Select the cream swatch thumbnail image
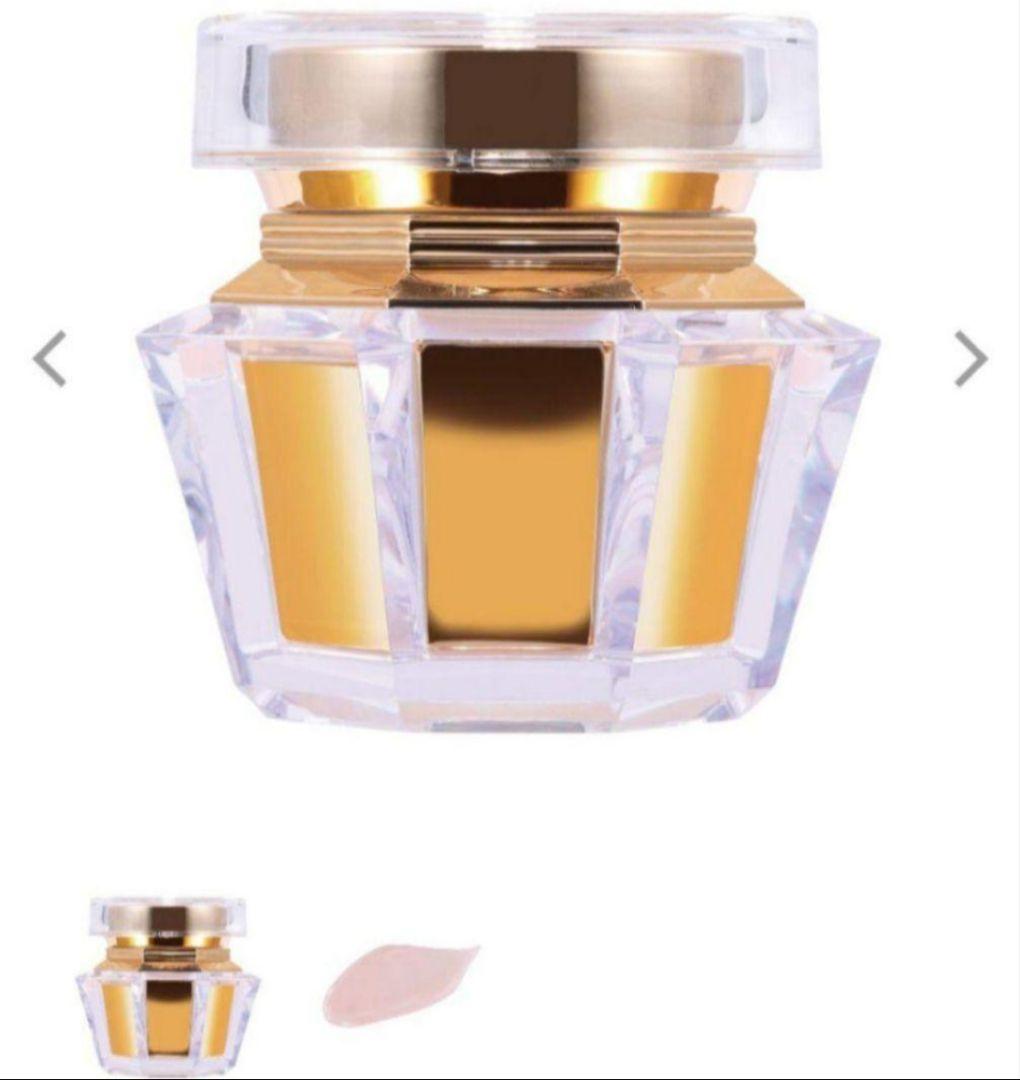This screenshot has height=1080, width=1020. click(400, 982)
